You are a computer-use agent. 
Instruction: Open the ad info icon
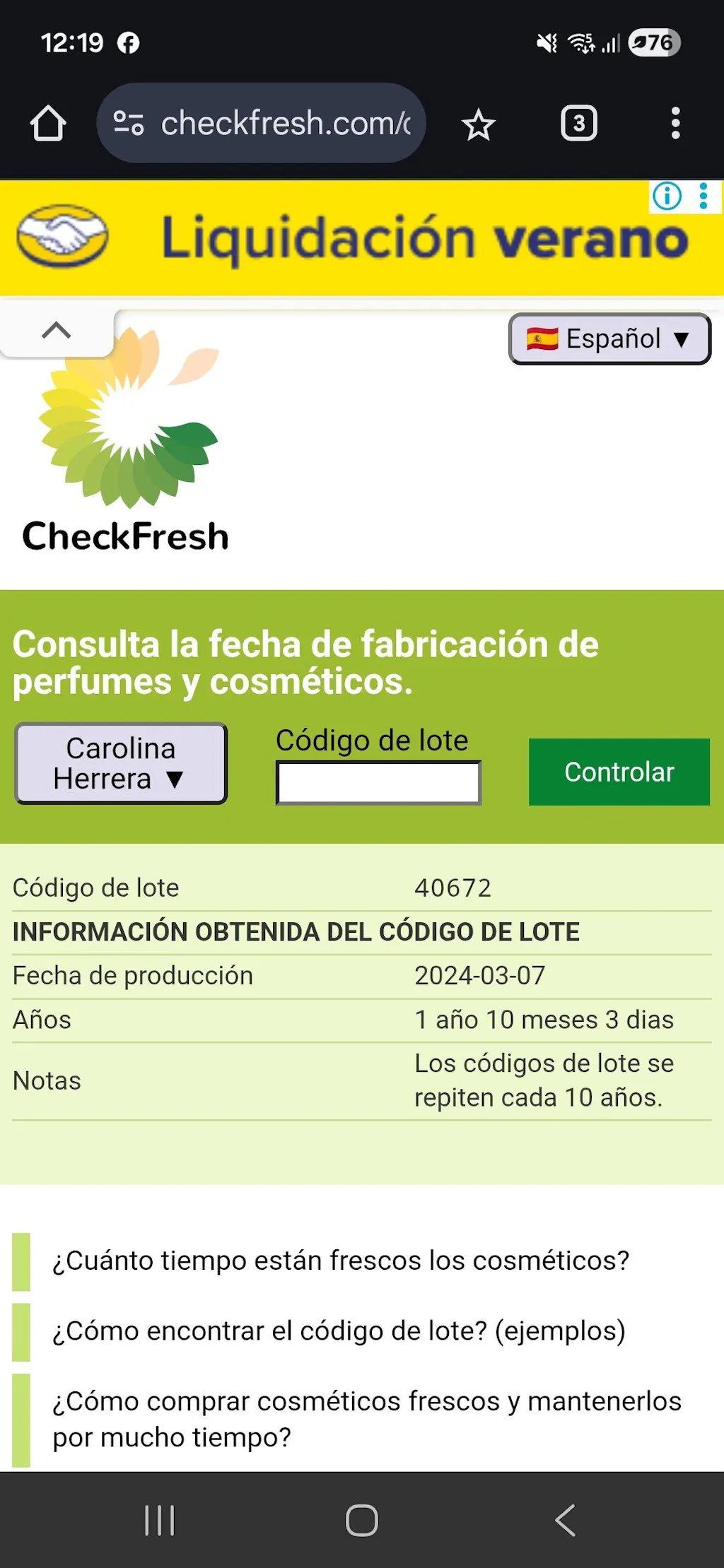667,196
